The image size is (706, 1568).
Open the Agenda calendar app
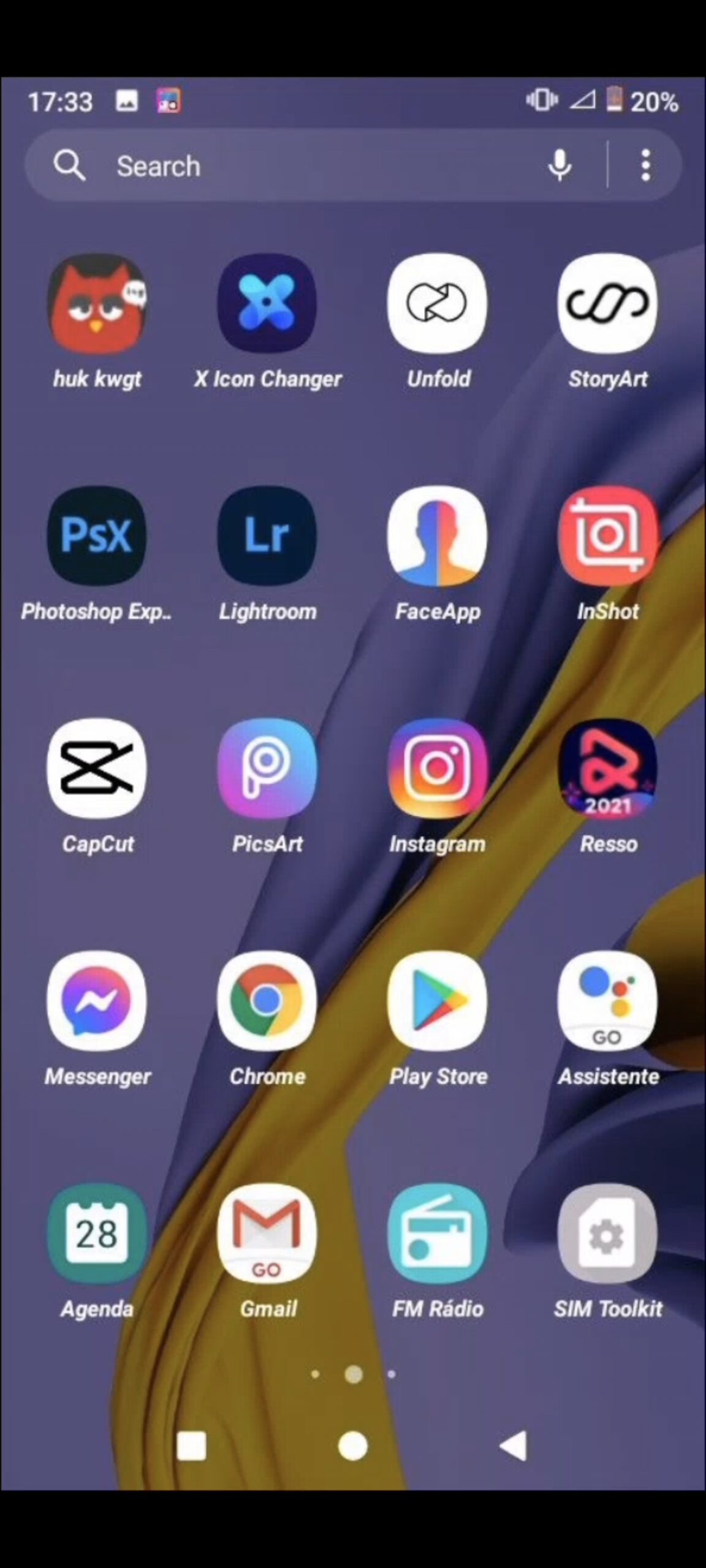(97, 1233)
